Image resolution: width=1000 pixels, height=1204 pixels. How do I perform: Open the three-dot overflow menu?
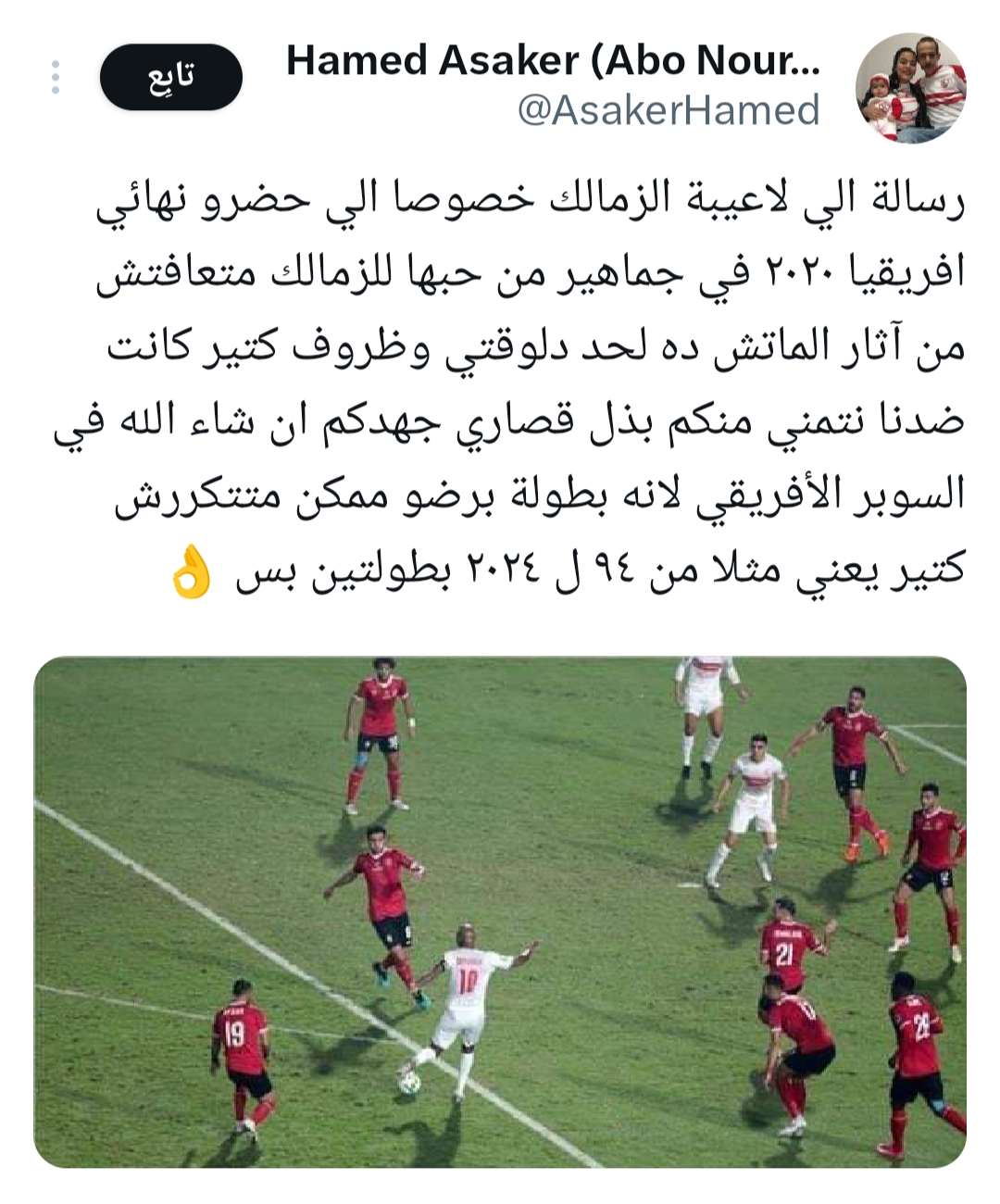[x=56, y=78]
